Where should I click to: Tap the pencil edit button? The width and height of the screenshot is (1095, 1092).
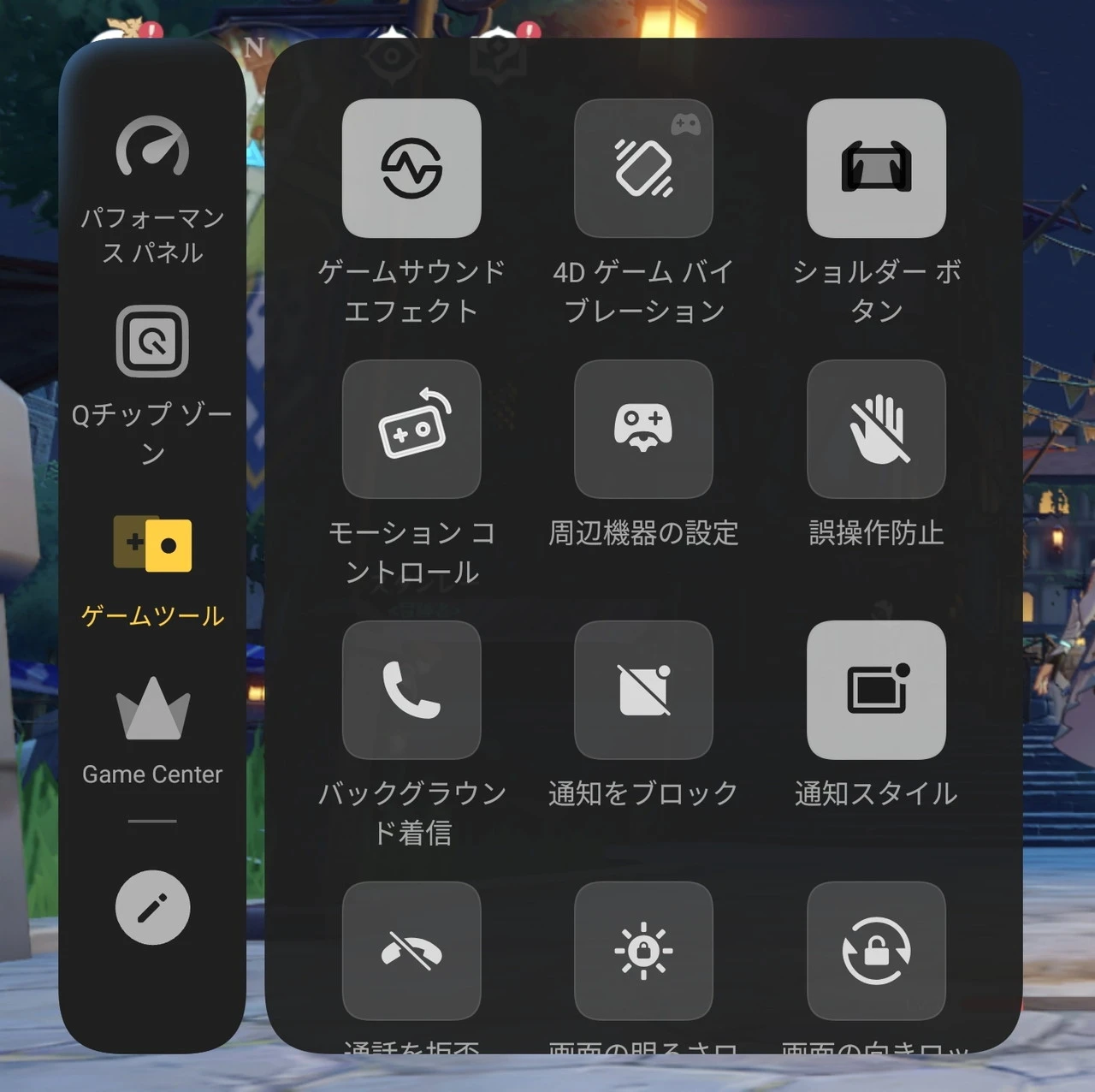click(x=152, y=908)
